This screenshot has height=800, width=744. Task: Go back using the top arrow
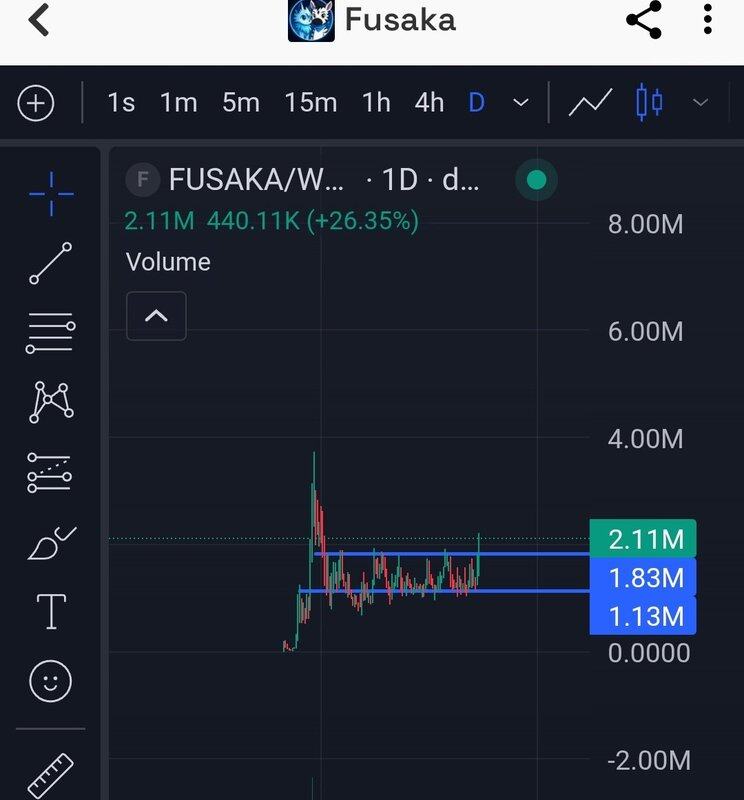[x=38, y=20]
